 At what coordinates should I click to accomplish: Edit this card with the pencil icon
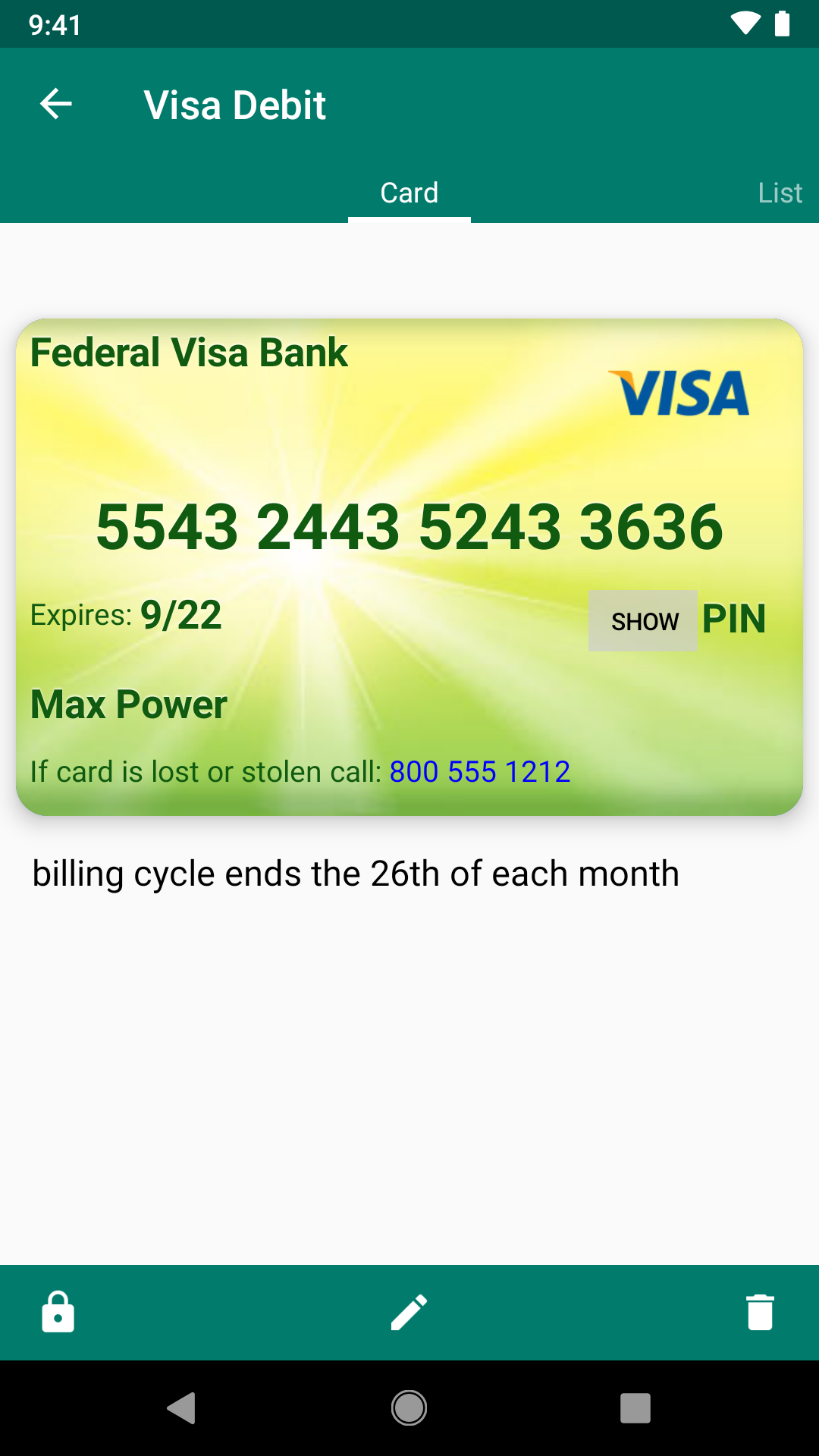409,1312
